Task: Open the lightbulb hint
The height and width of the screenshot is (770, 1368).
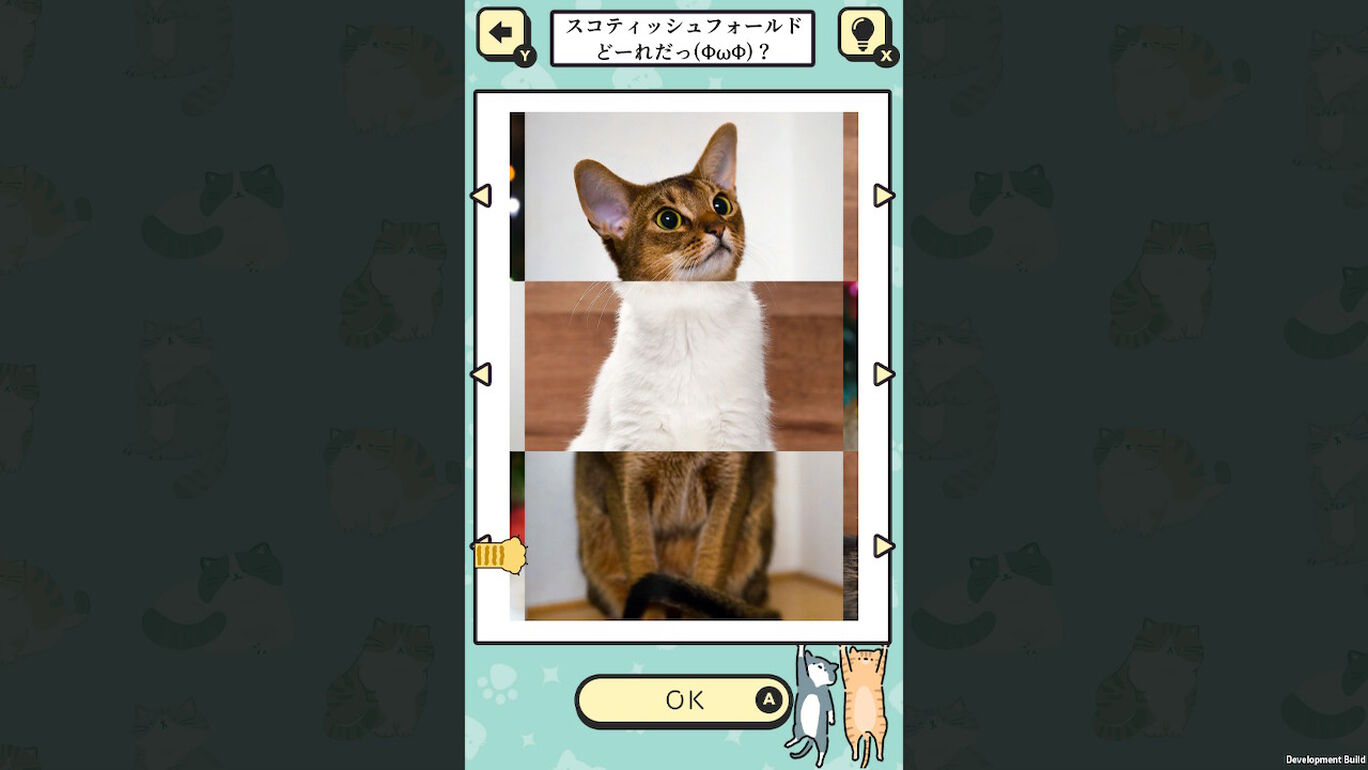Action: point(860,34)
